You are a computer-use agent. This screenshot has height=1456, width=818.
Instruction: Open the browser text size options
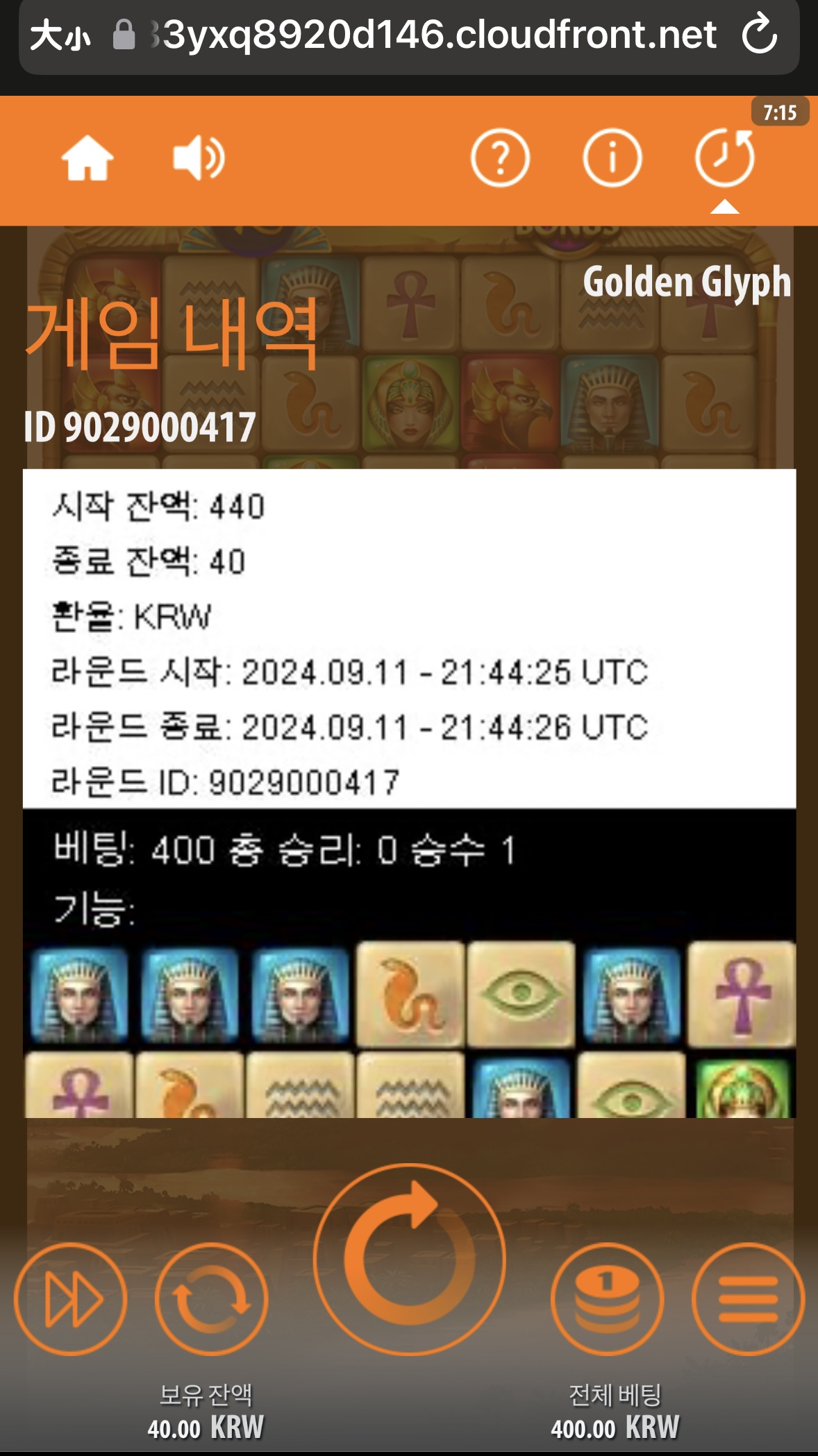(60, 35)
